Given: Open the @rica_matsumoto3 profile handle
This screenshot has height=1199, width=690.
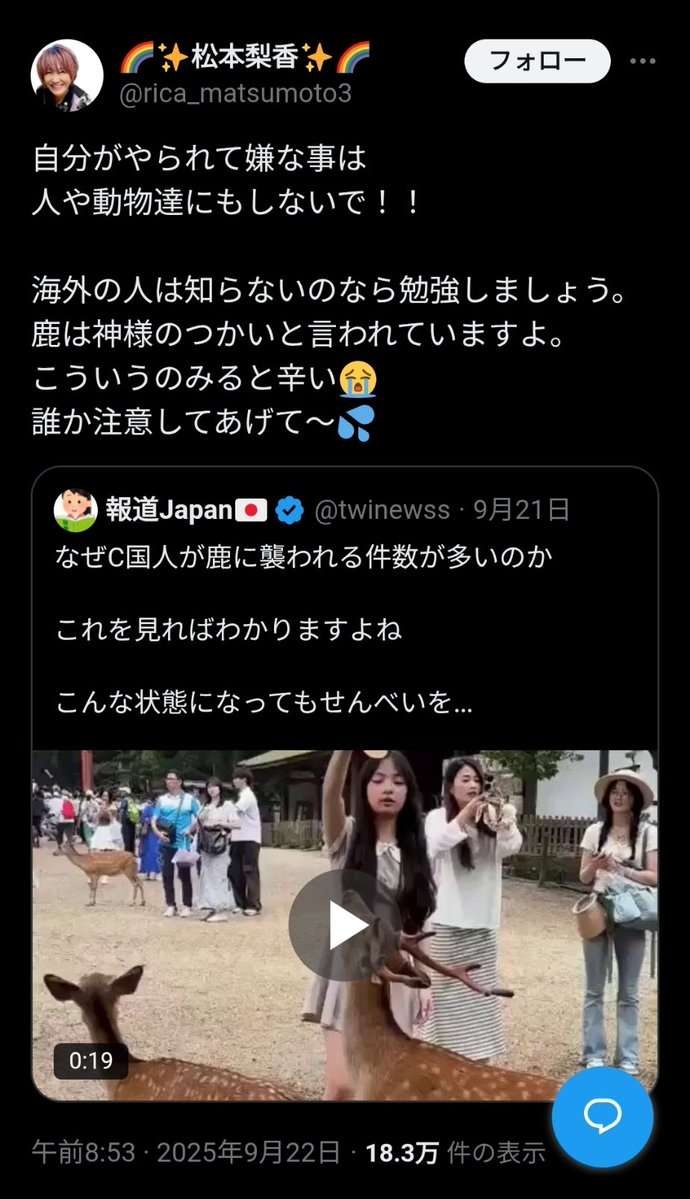Looking at the screenshot, I should pyautogui.click(x=235, y=94).
